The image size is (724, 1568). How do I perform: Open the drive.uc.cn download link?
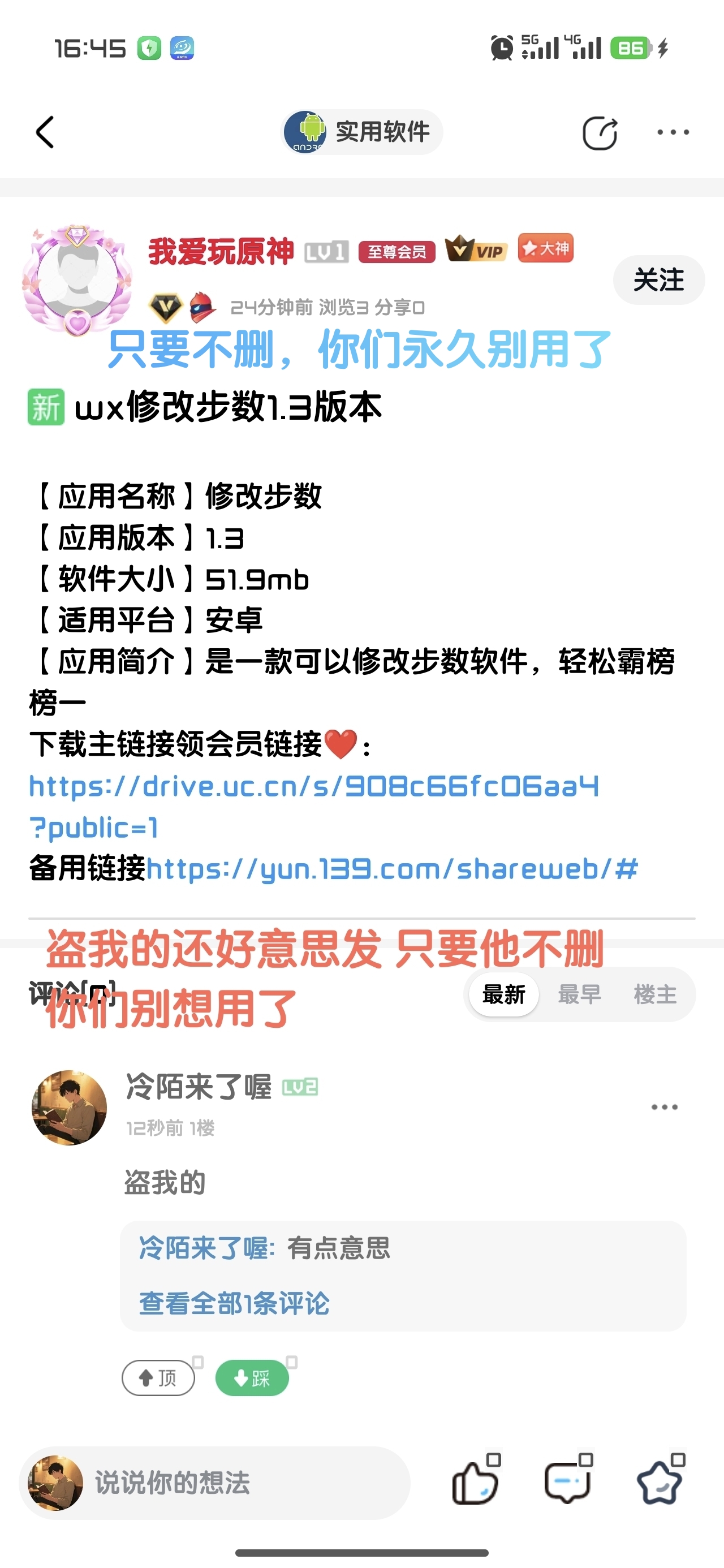click(313, 786)
